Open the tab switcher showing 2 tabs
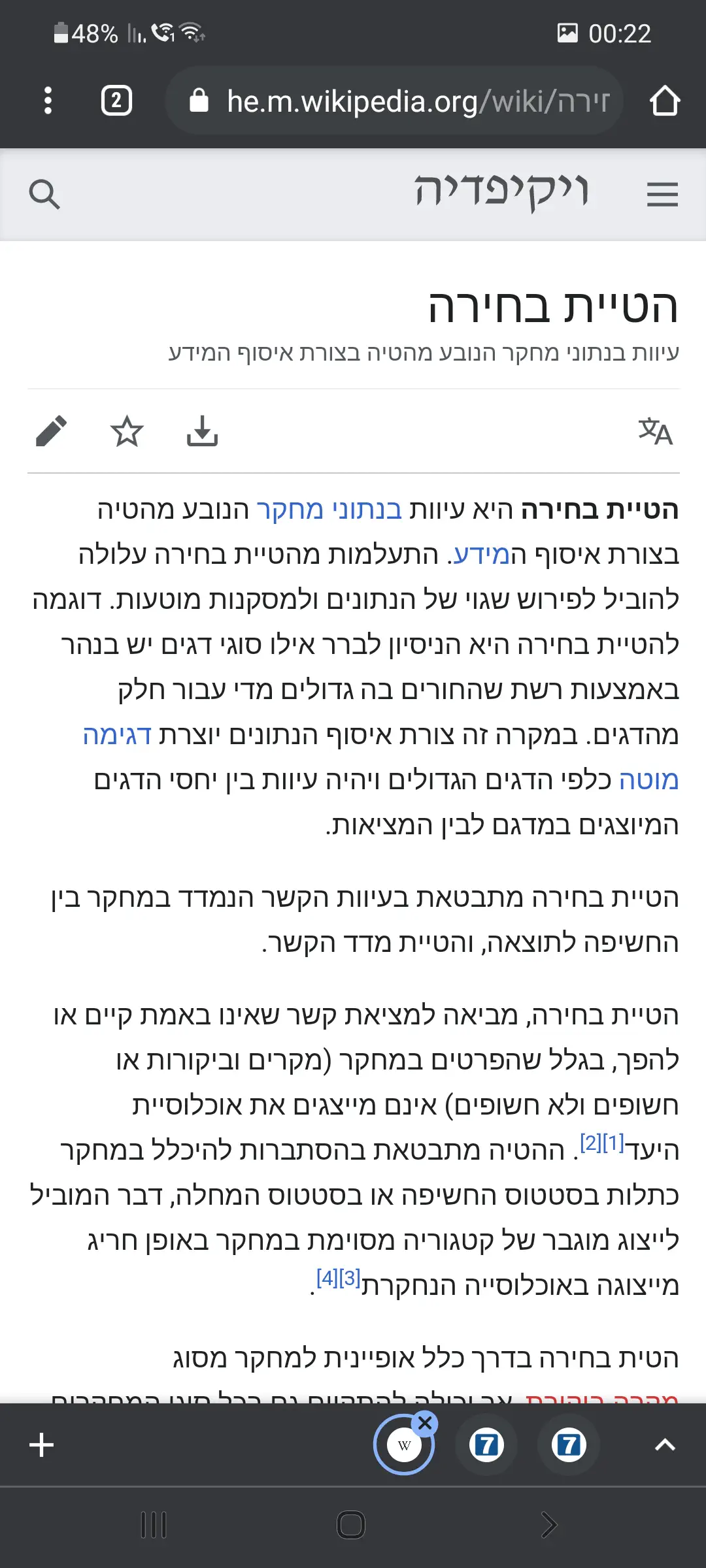This screenshot has width=706, height=1568. click(116, 101)
